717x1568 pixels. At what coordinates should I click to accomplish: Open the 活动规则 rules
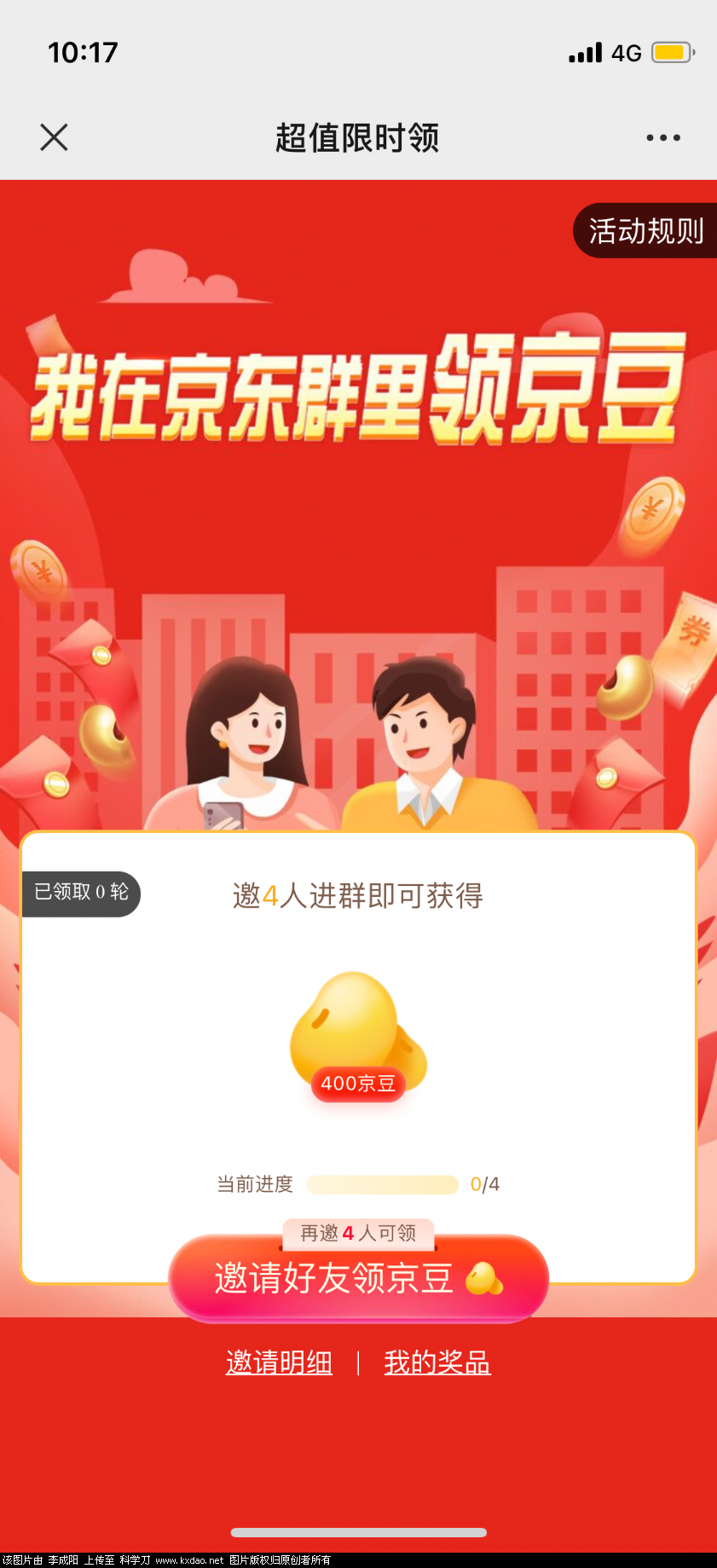[645, 231]
